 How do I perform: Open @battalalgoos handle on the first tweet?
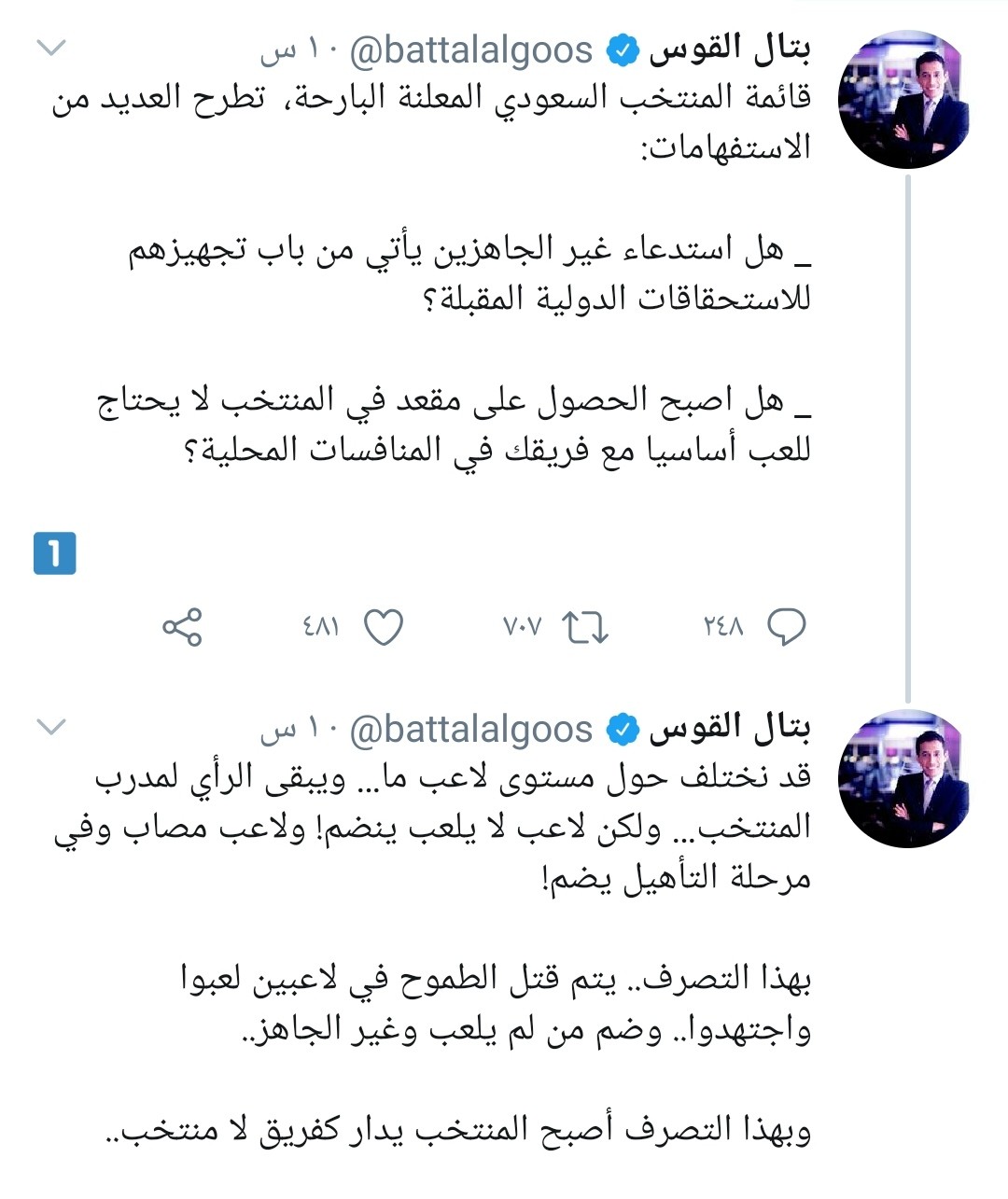pyautogui.click(x=470, y=50)
